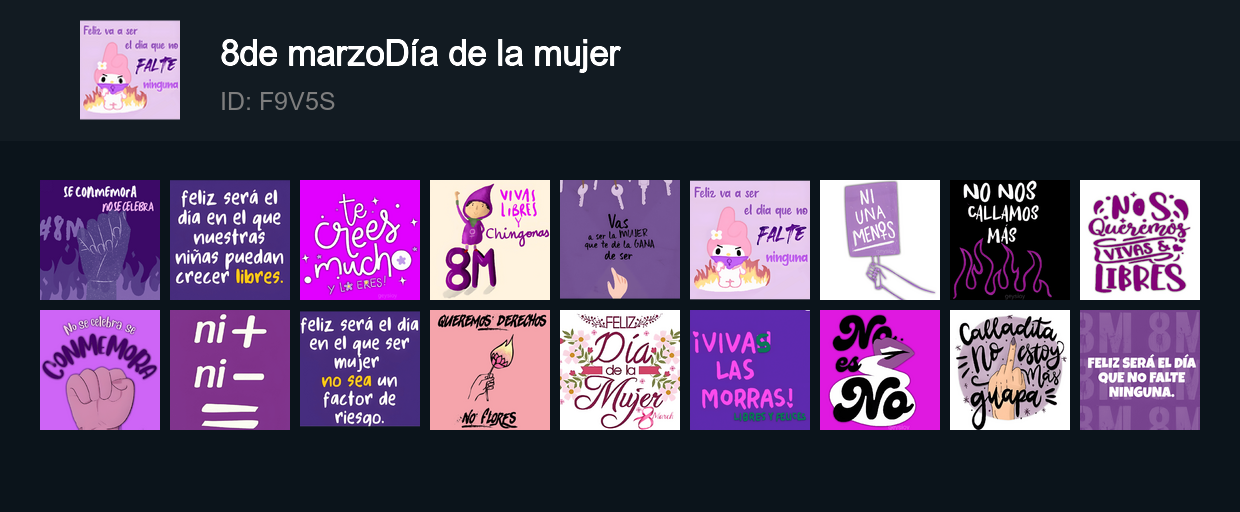The width and height of the screenshot is (1240, 512).
Task: Open the '#8M Se conmemora, no se celebra' sticker
Action: 100,240
